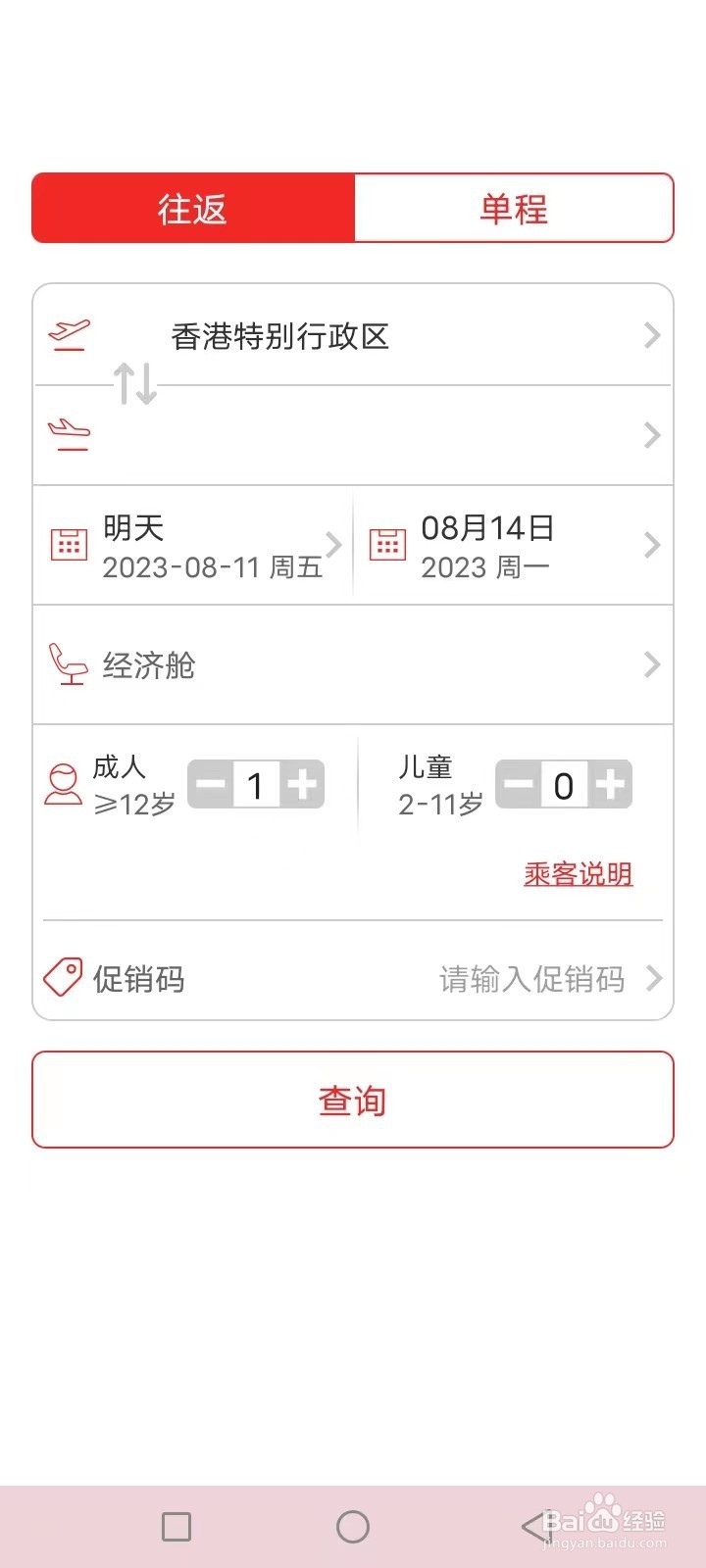This screenshot has width=706, height=1568.
Task: Swap departure and destination with arrows icon
Action: [x=135, y=384]
